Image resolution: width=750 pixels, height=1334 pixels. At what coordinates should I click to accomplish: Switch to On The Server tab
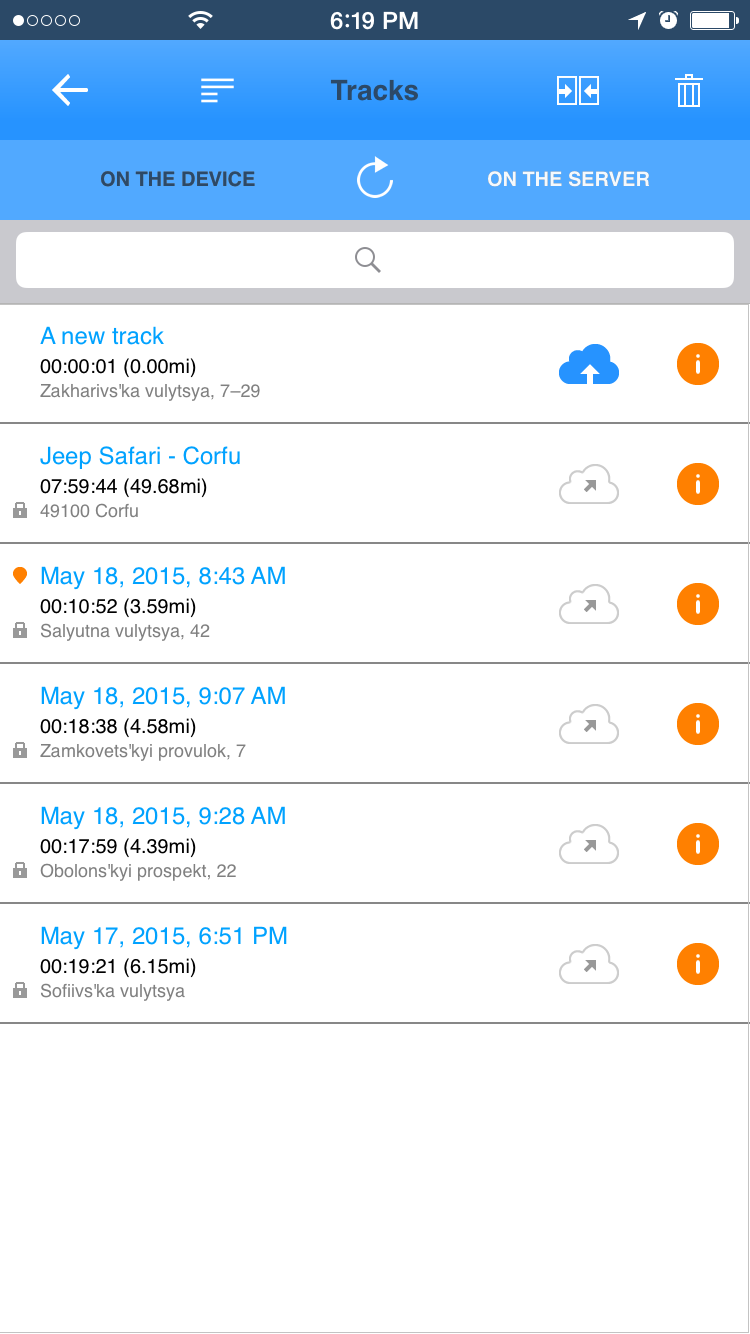[568, 179]
